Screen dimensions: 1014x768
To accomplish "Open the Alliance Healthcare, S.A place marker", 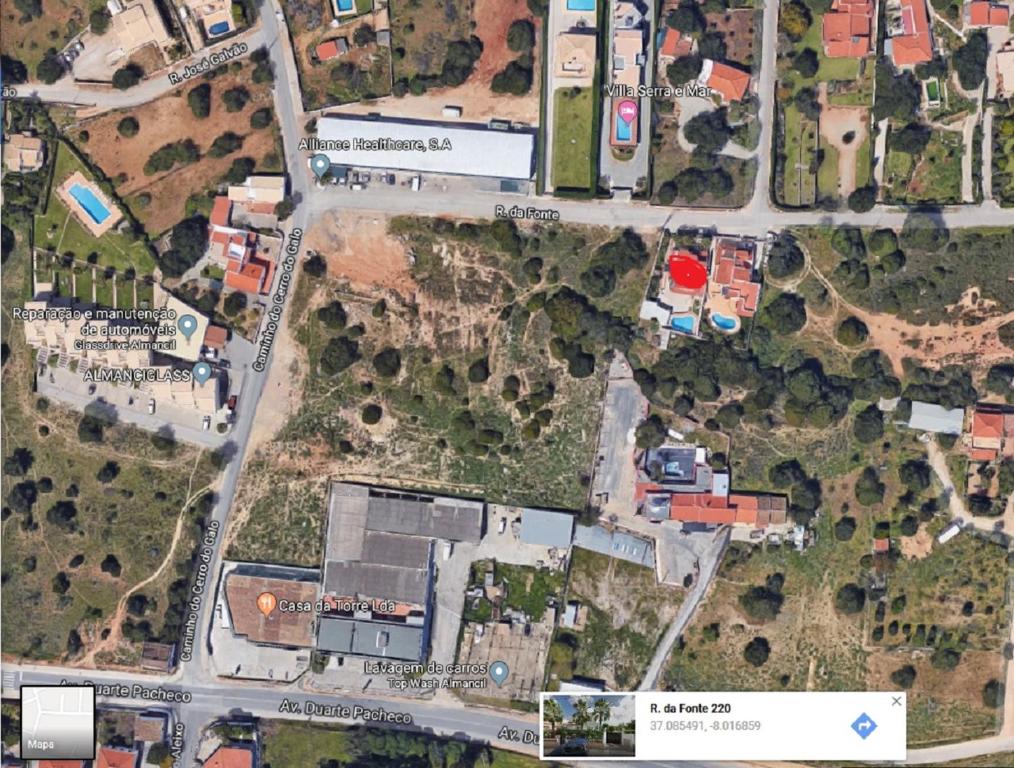I will click(x=320, y=165).
